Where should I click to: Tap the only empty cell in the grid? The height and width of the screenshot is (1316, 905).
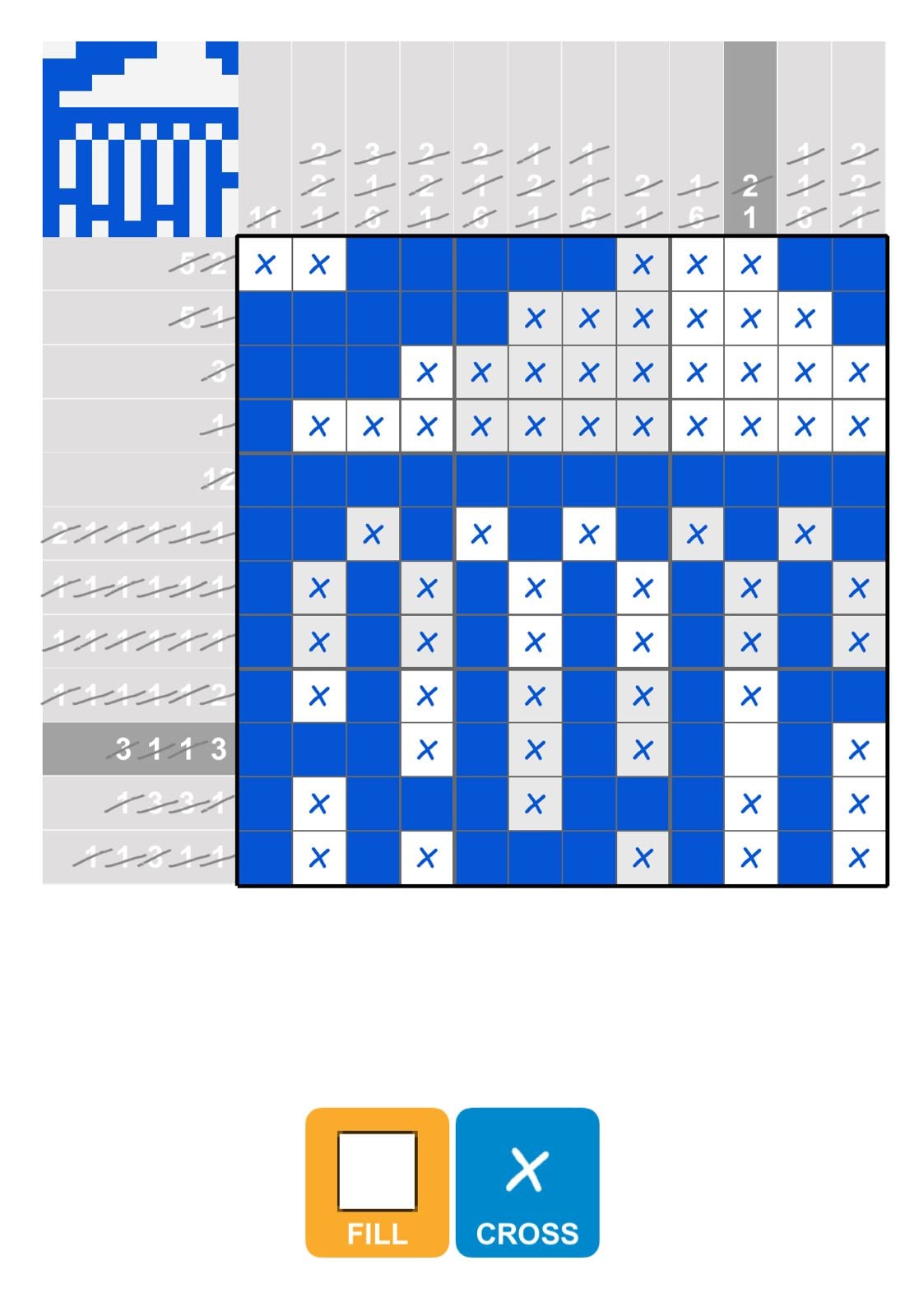tap(750, 749)
